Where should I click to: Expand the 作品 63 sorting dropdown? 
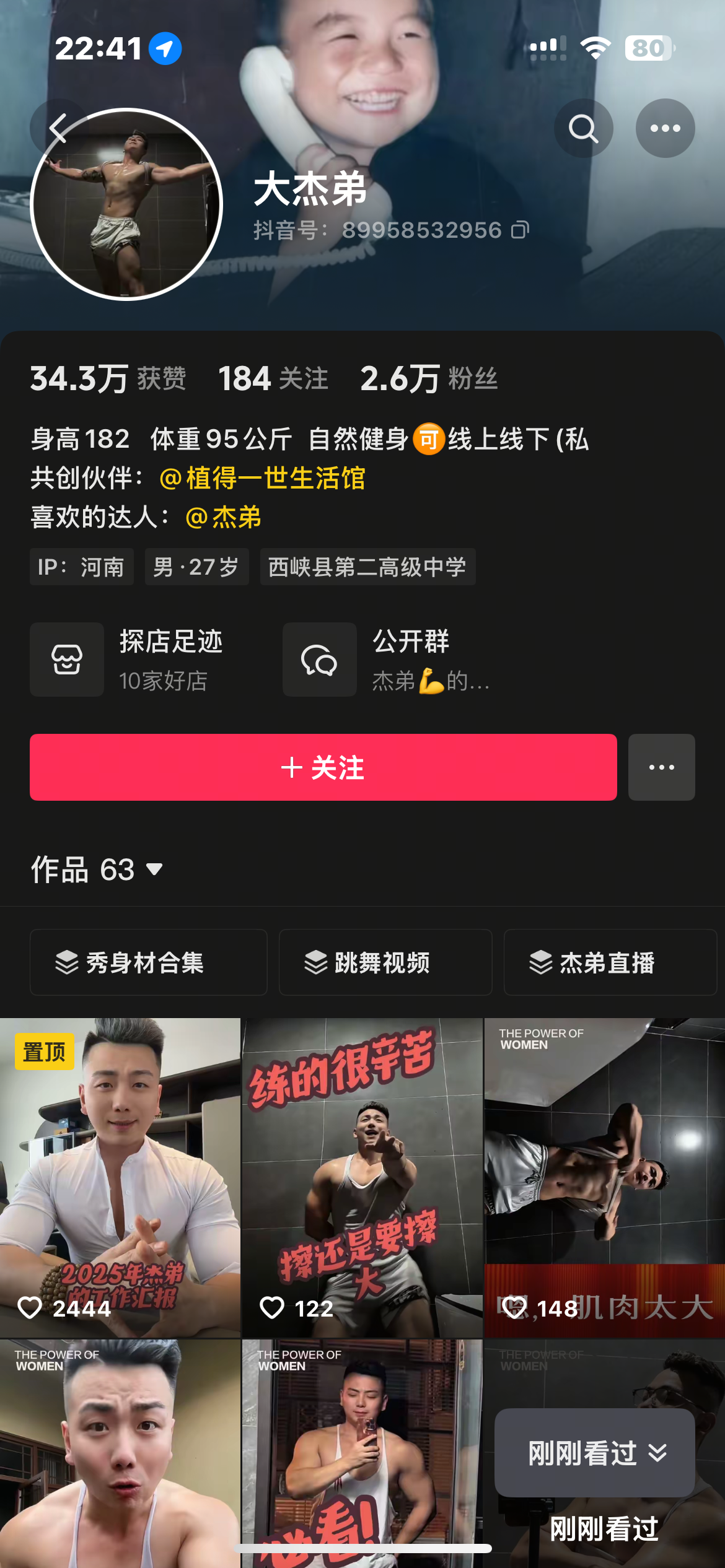click(97, 869)
